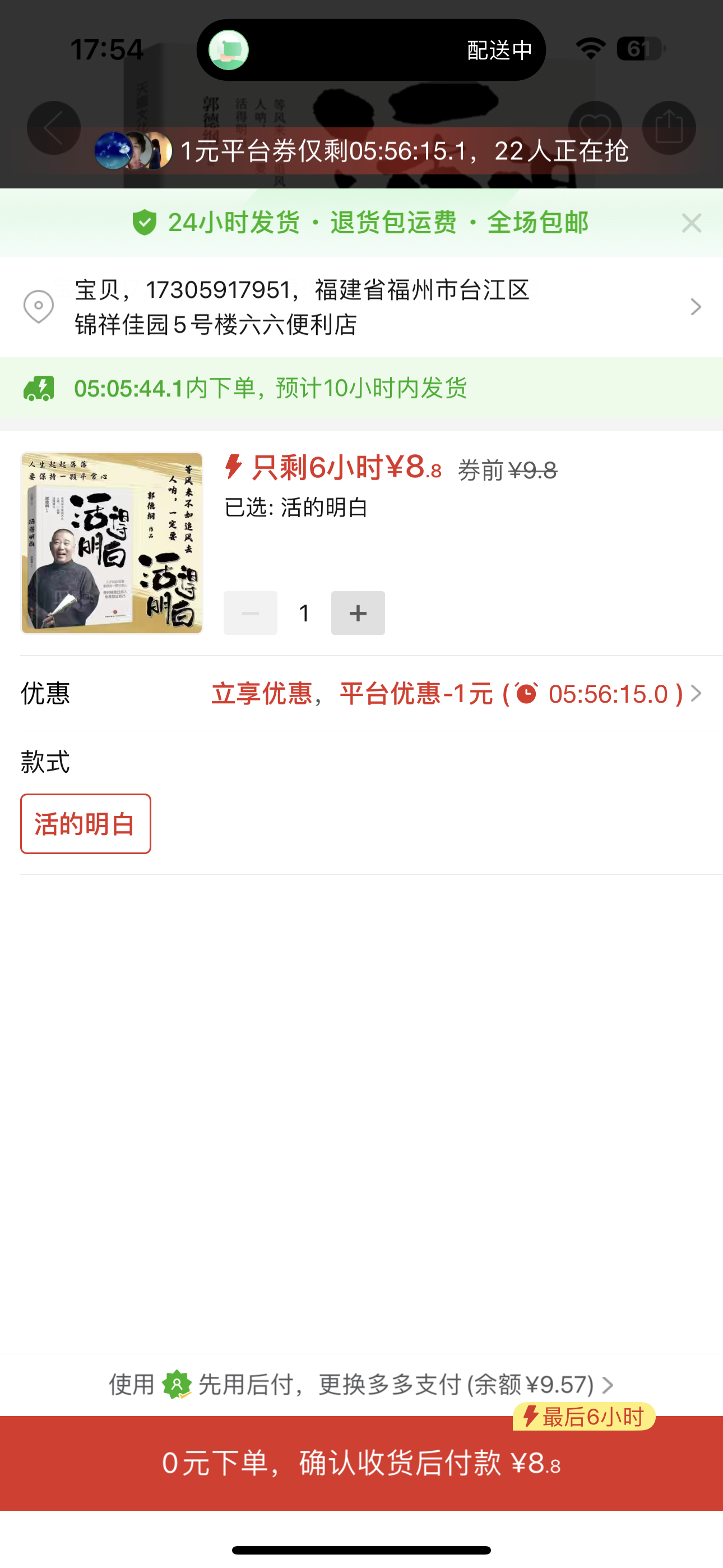Screen dimensions: 723x1568
Task: Place order with 0元下单 button
Action: [361, 1463]
